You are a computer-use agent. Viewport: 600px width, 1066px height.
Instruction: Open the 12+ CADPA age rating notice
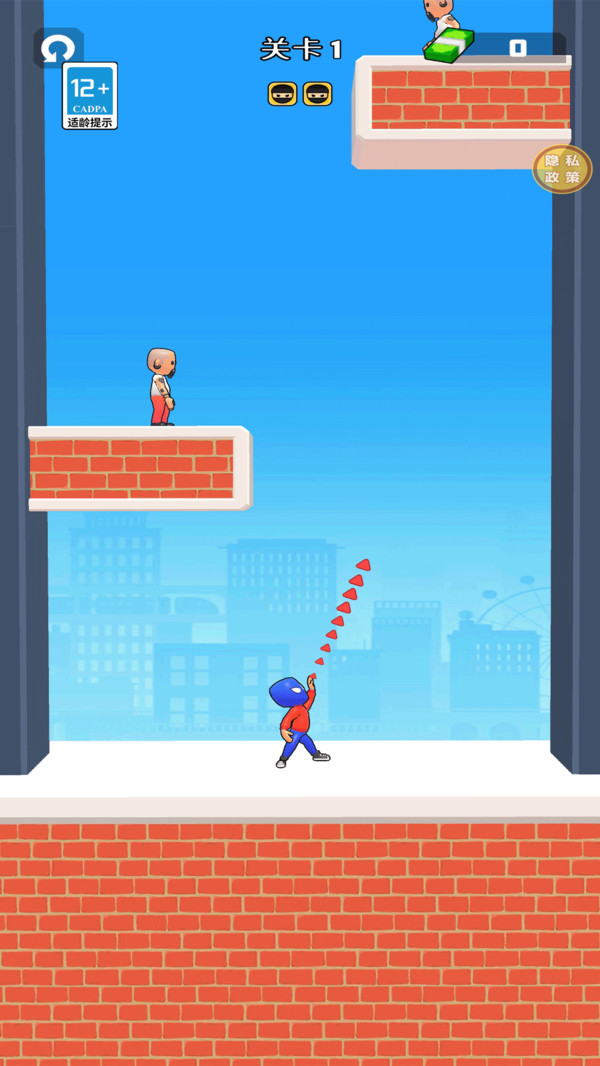coord(90,97)
